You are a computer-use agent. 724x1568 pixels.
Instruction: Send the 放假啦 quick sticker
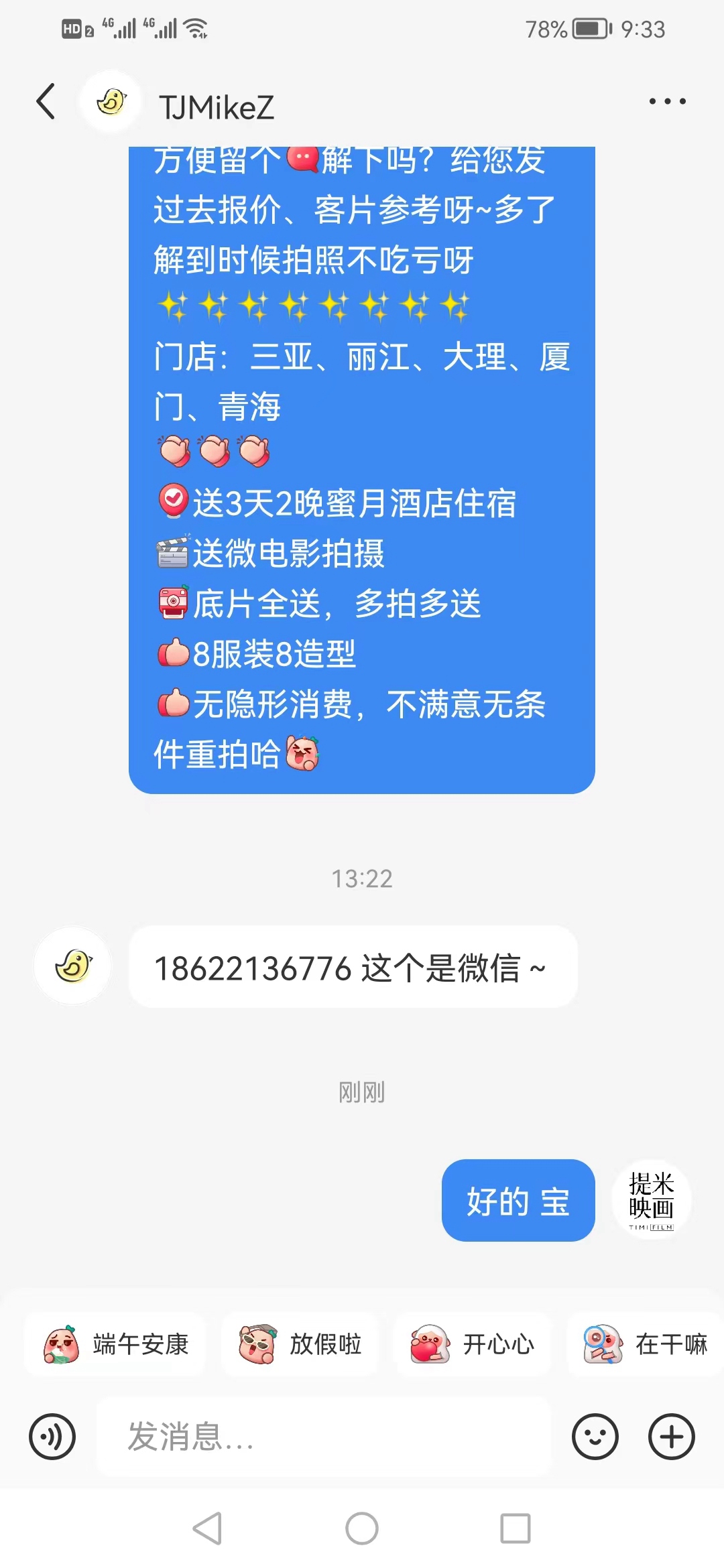click(x=299, y=1344)
